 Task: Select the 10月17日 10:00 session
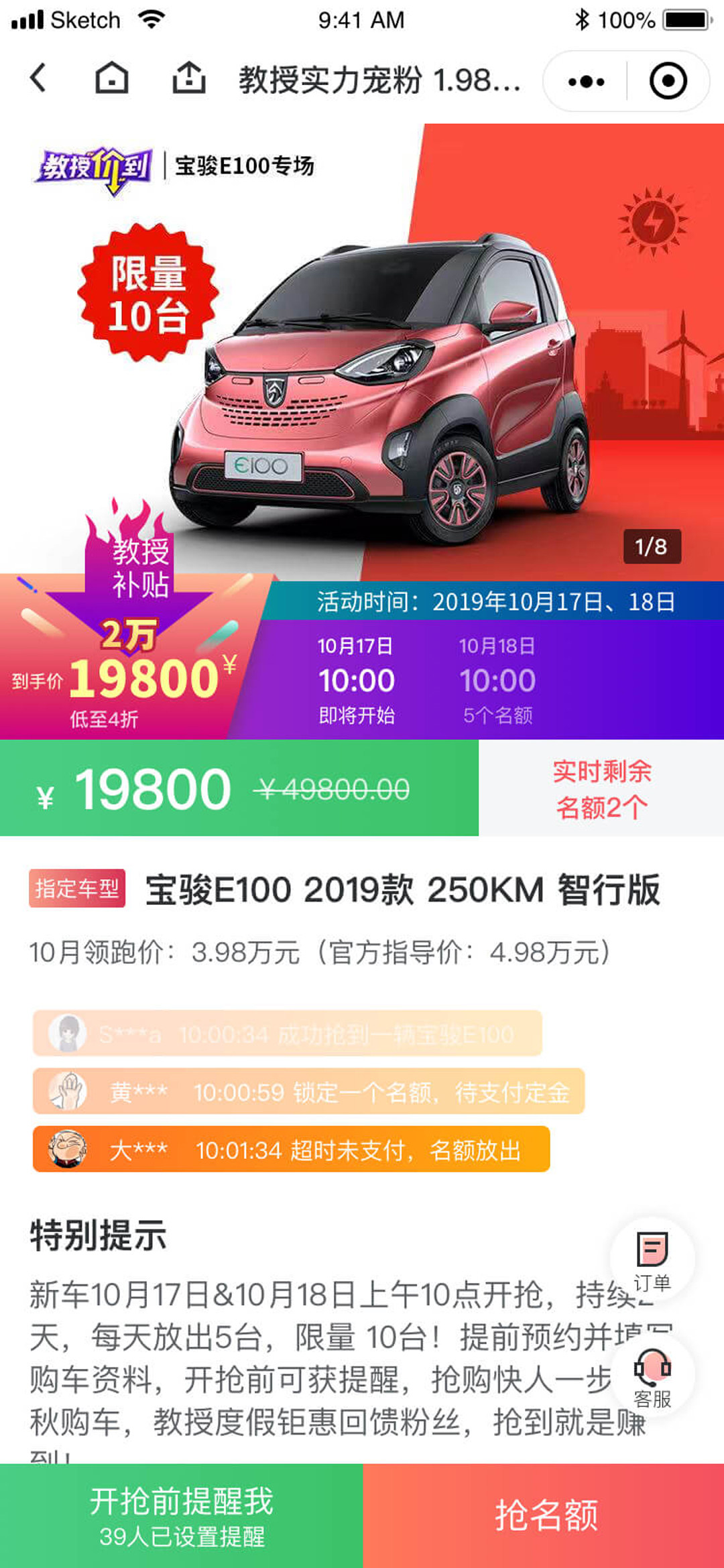[x=356, y=680]
